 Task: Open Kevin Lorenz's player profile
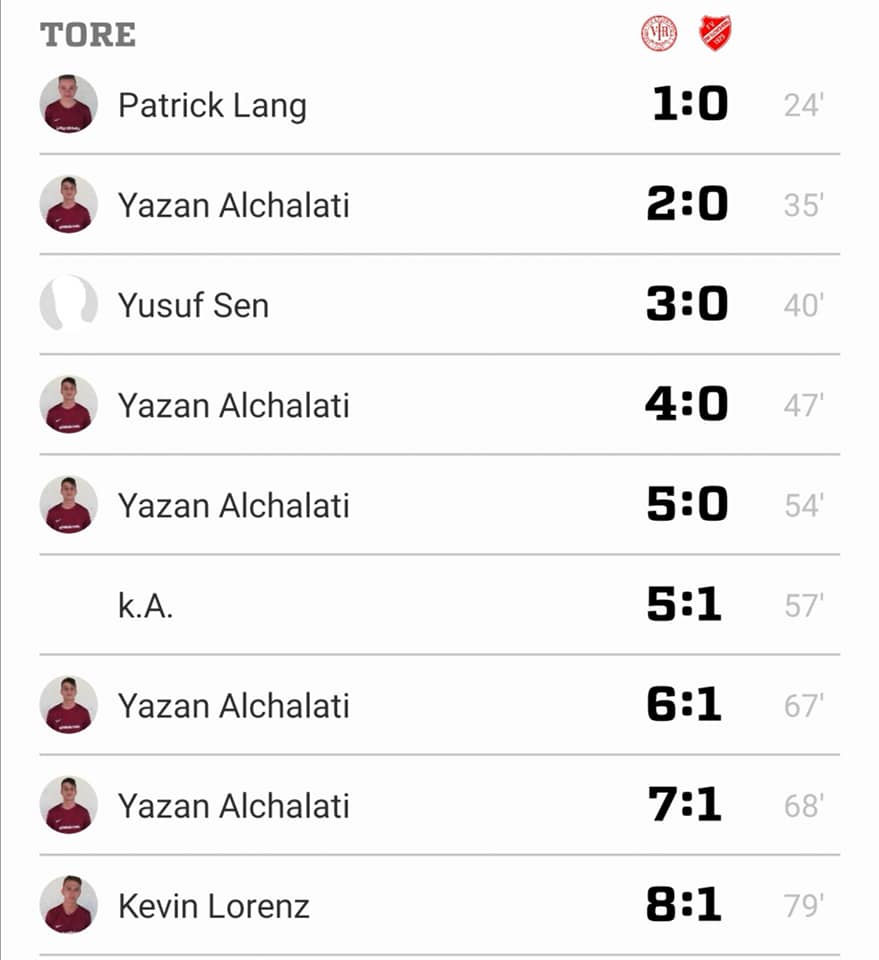214,906
